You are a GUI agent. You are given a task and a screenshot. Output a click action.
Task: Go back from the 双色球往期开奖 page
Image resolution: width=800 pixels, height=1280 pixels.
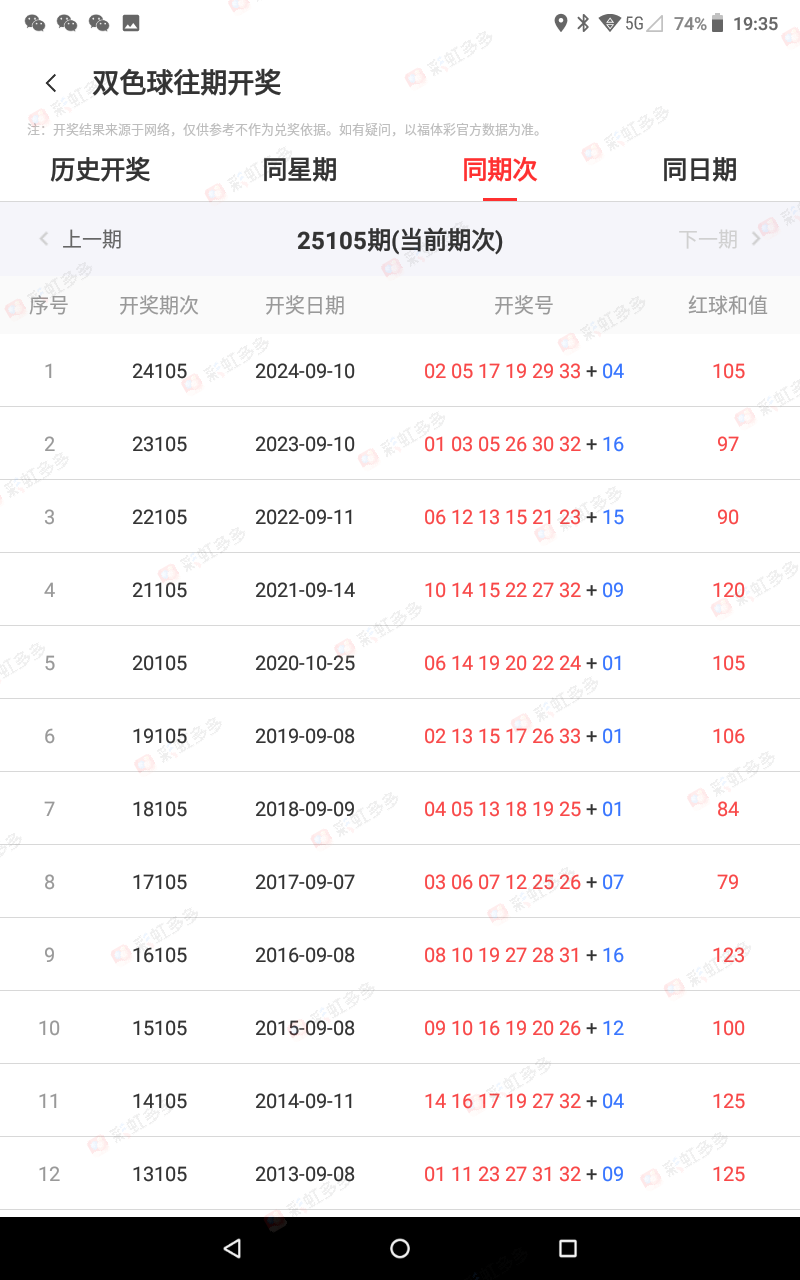pyautogui.click(x=51, y=83)
